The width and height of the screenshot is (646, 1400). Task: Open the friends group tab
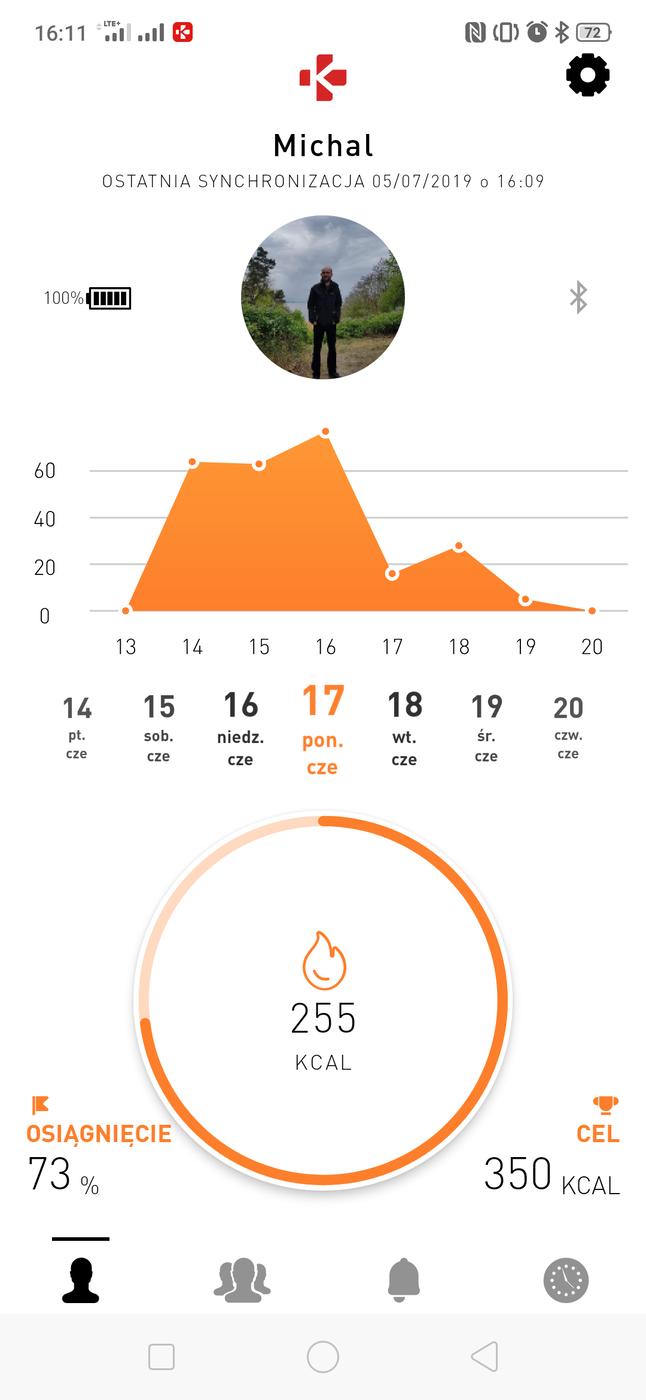pyautogui.click(x=242, y=1279)
